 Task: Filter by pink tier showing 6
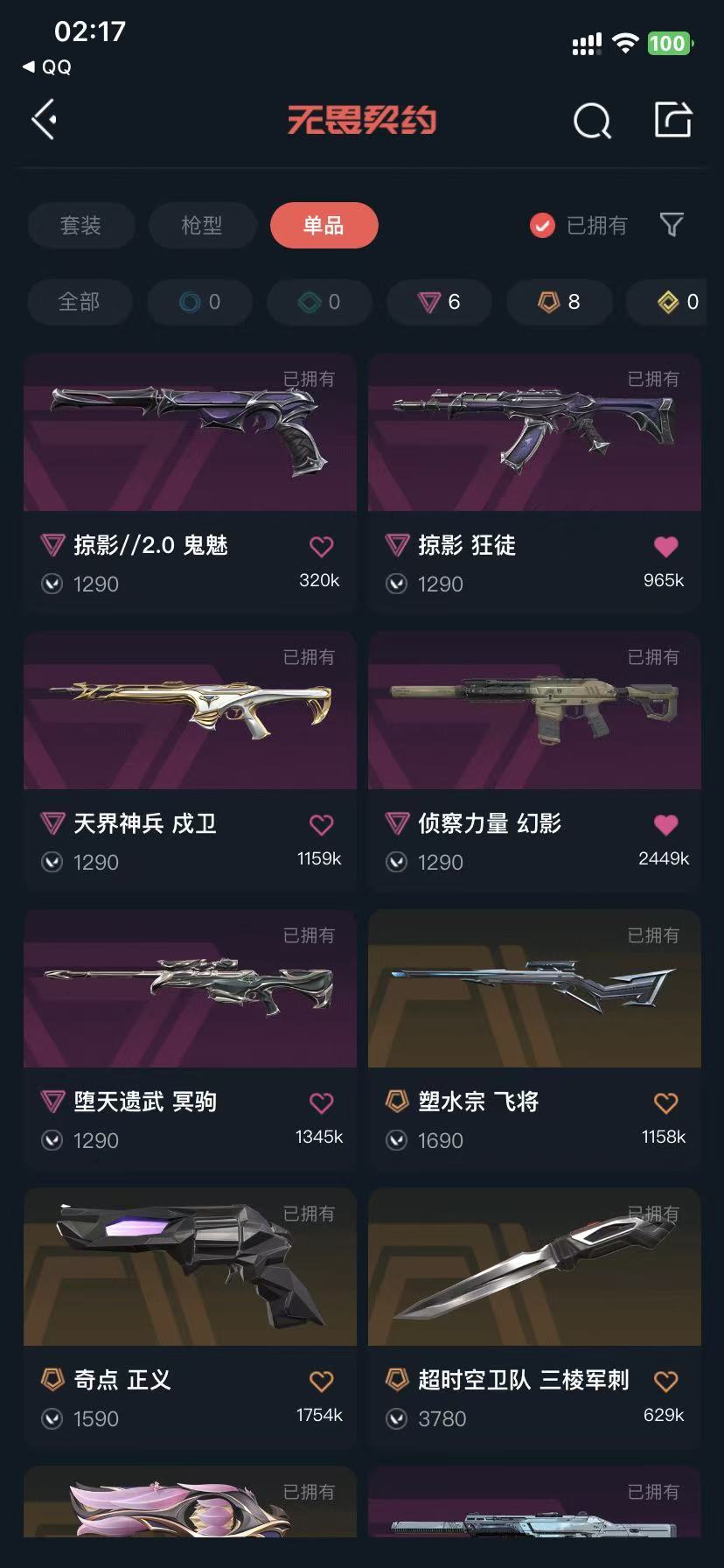[x=439, y=302]
